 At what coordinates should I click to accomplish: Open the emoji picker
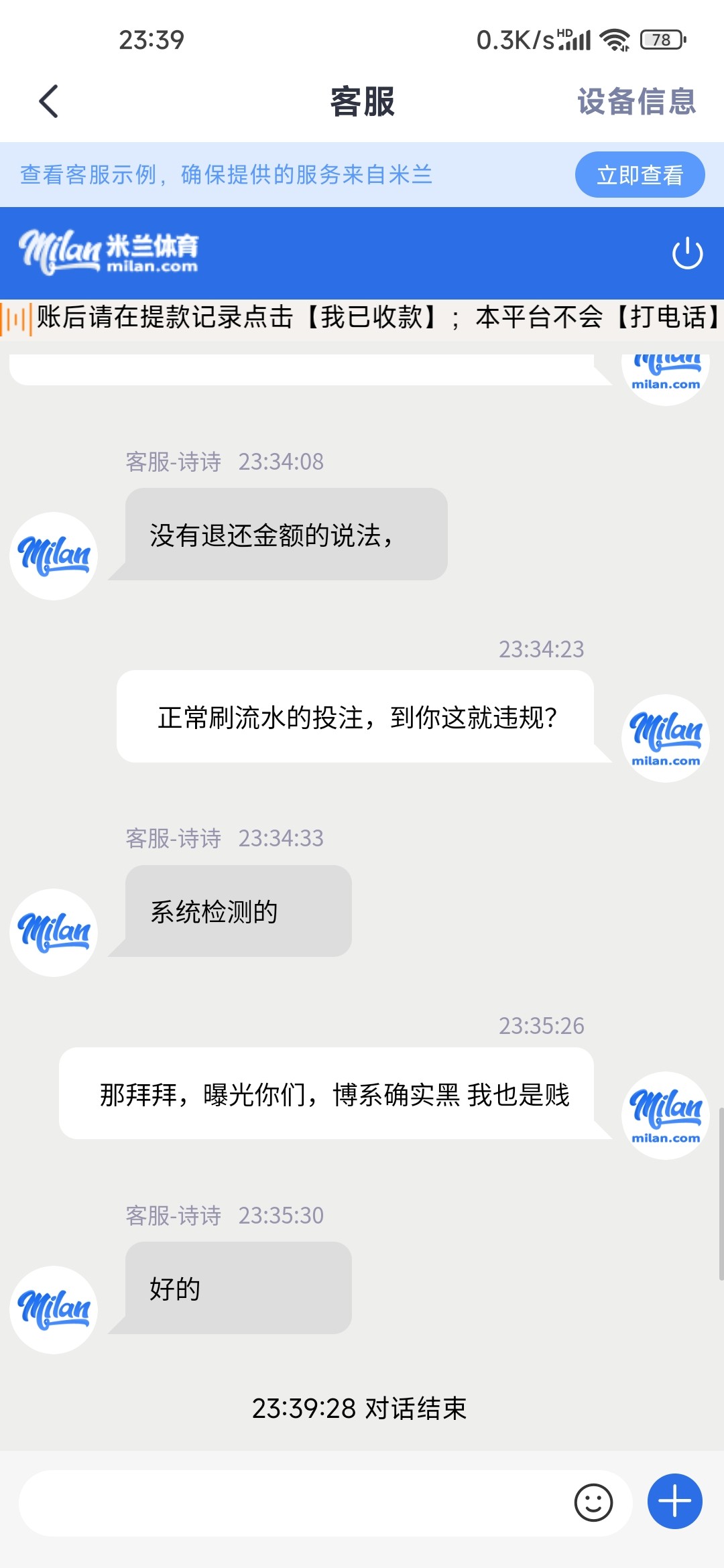click(x=593, y=1503)
